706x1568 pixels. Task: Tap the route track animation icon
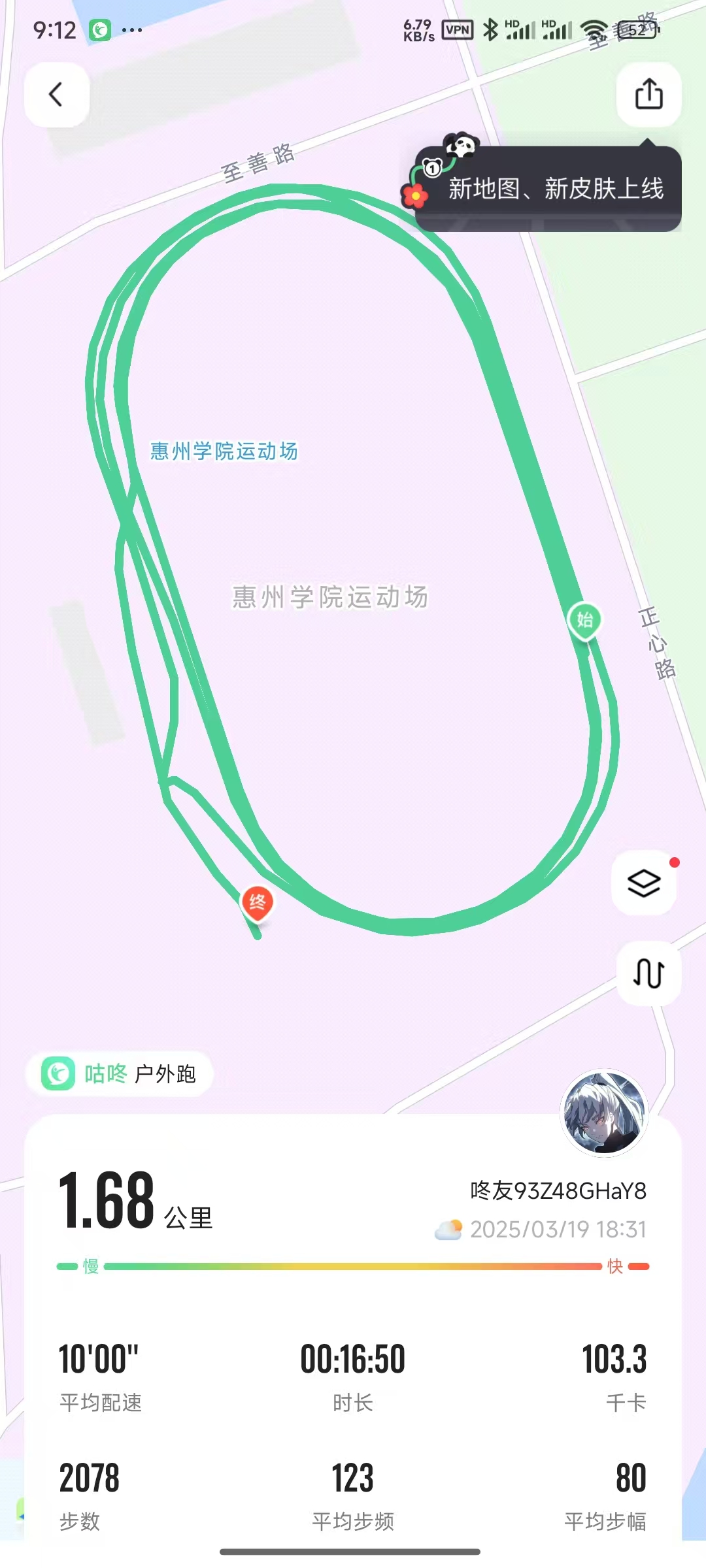point(648,973)
